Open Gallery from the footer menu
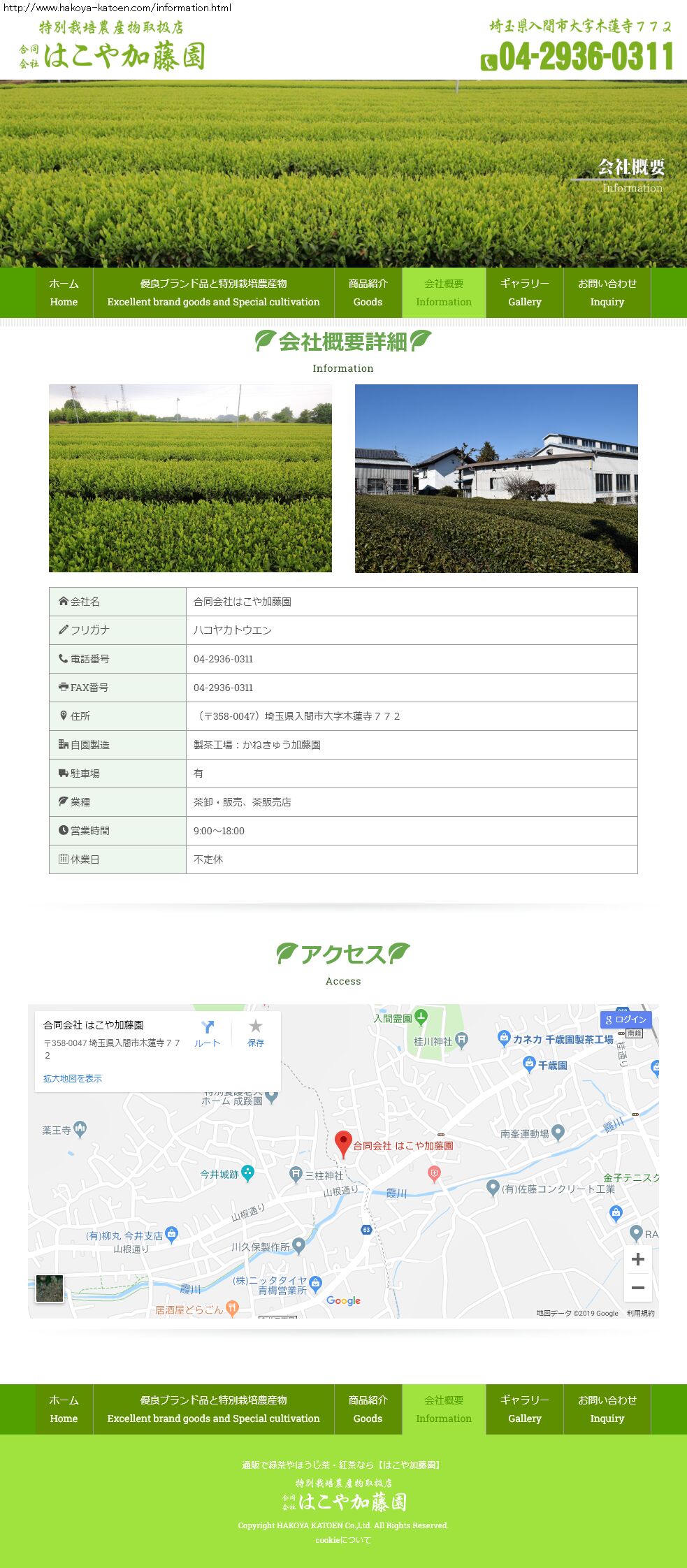Viewport: 687px width, 1568px height. 525,1409
